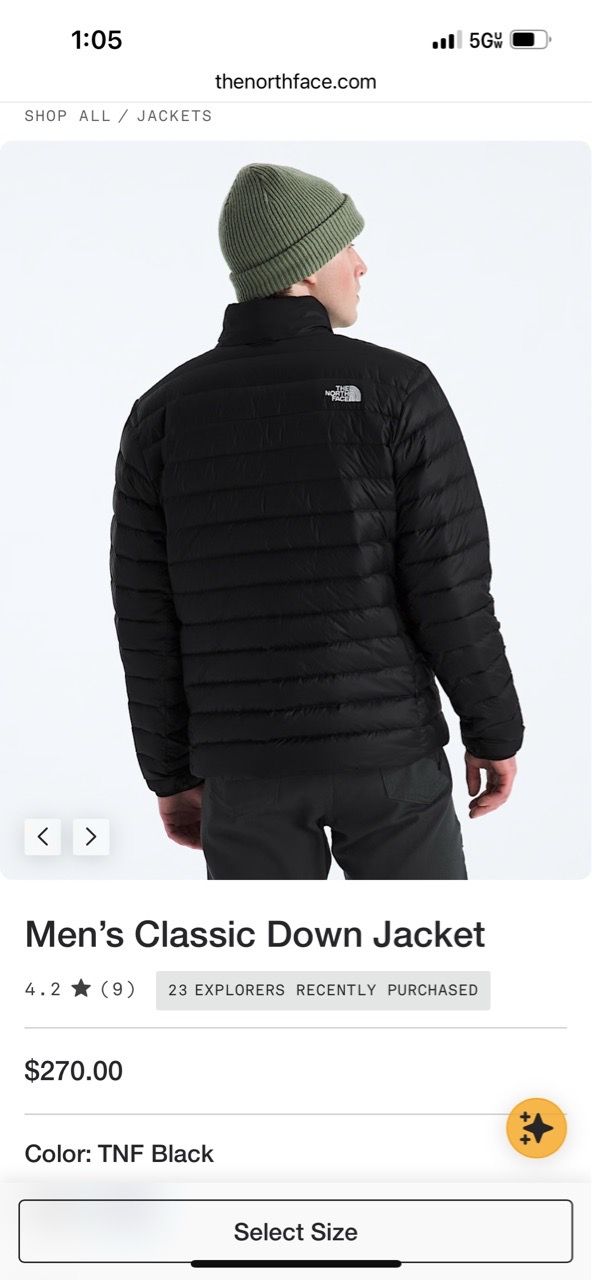This screenshot has width=592, height=1280.
Task: Open the Shop All breadcrumb link
Action: coord(68,116)
